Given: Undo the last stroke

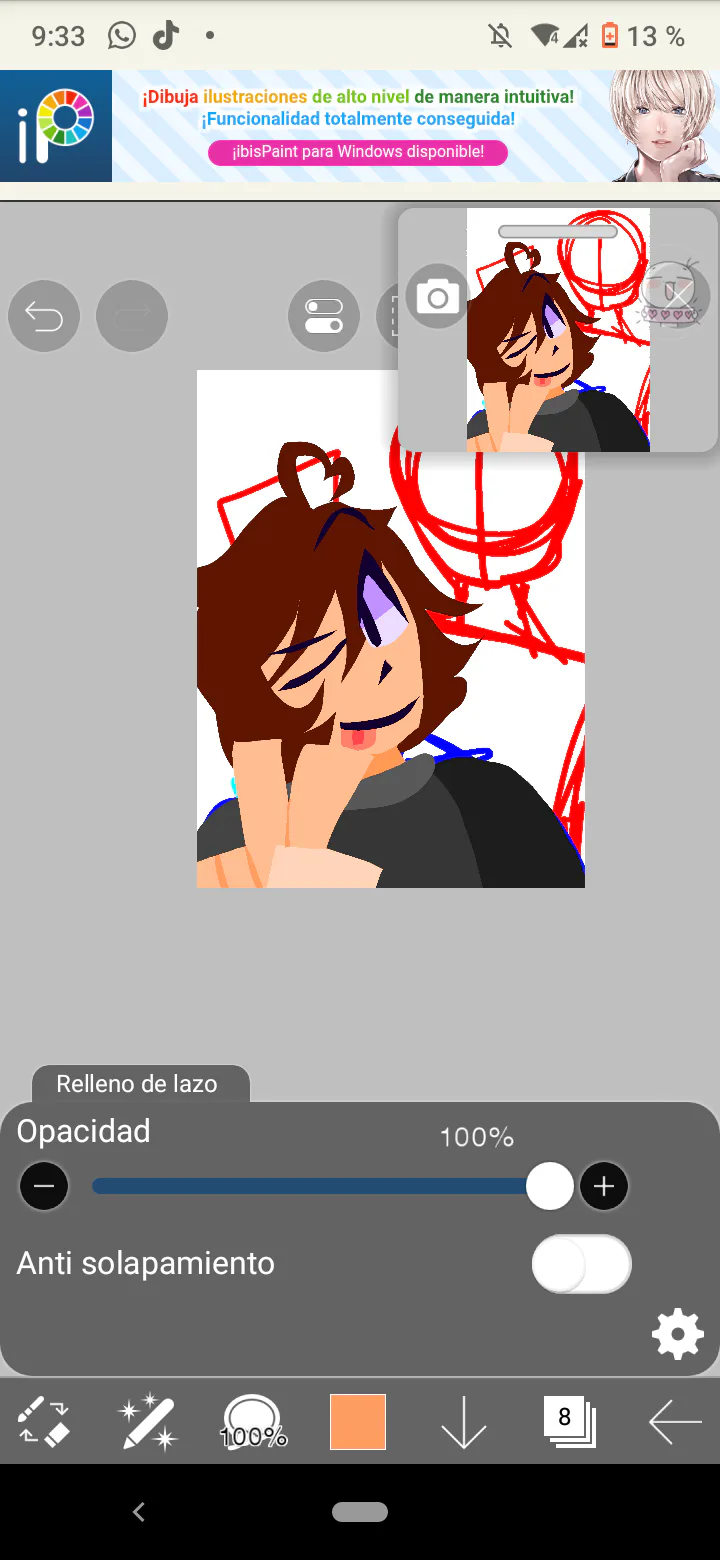Looking at the screenshot, I should point(44,316).
